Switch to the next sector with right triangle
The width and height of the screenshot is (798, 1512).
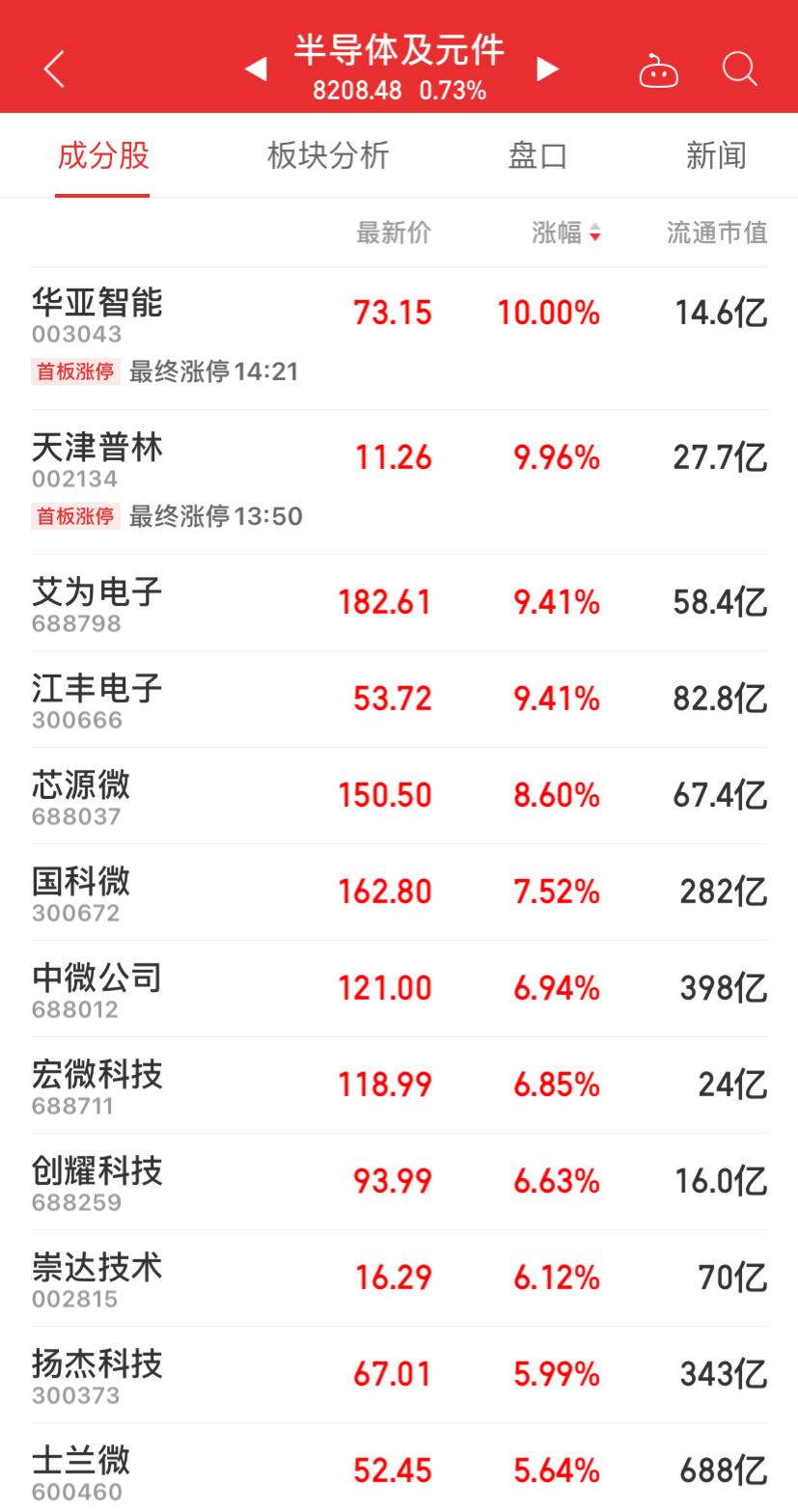coord(548,69)
